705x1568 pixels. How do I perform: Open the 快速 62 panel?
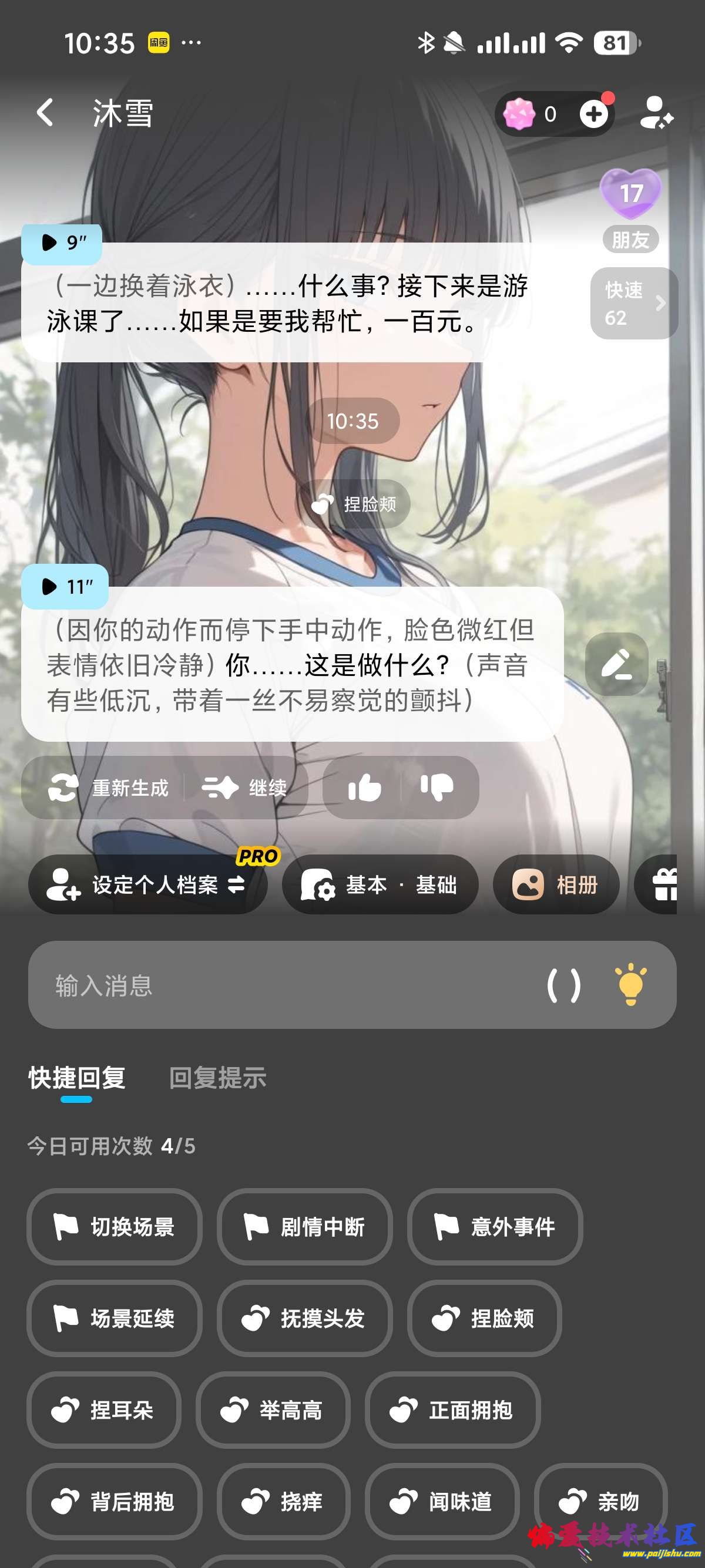coord(633,303)
